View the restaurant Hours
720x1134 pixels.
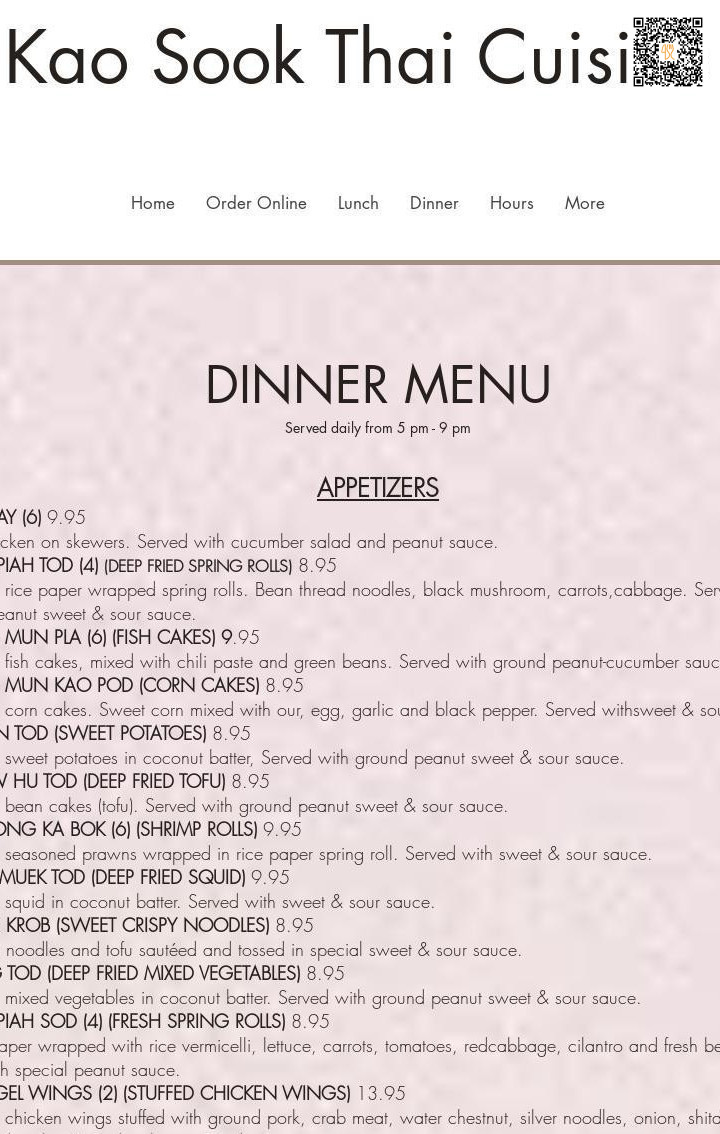[511, 203]
